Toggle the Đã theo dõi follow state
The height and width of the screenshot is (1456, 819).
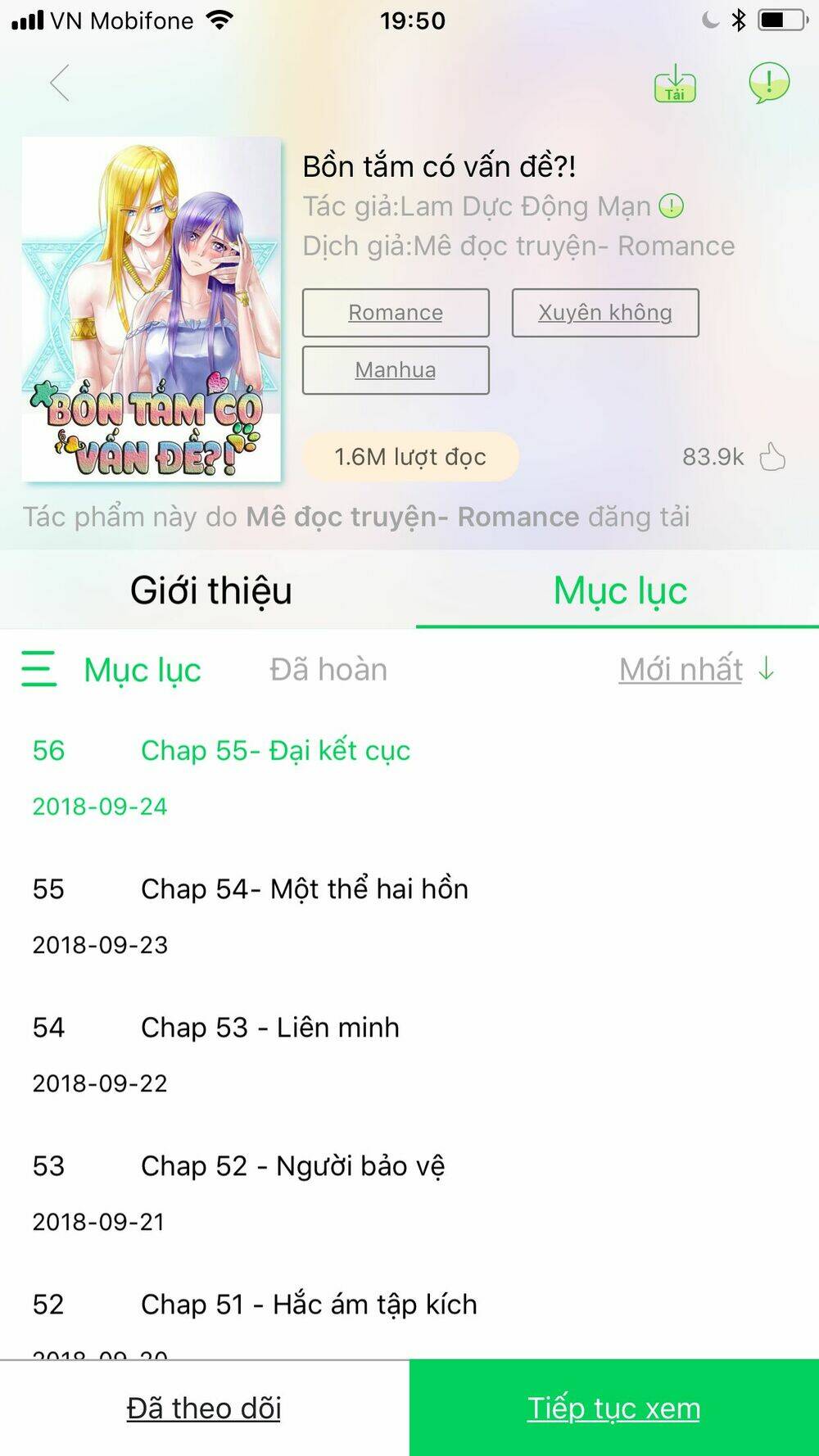click(204, 1408)
